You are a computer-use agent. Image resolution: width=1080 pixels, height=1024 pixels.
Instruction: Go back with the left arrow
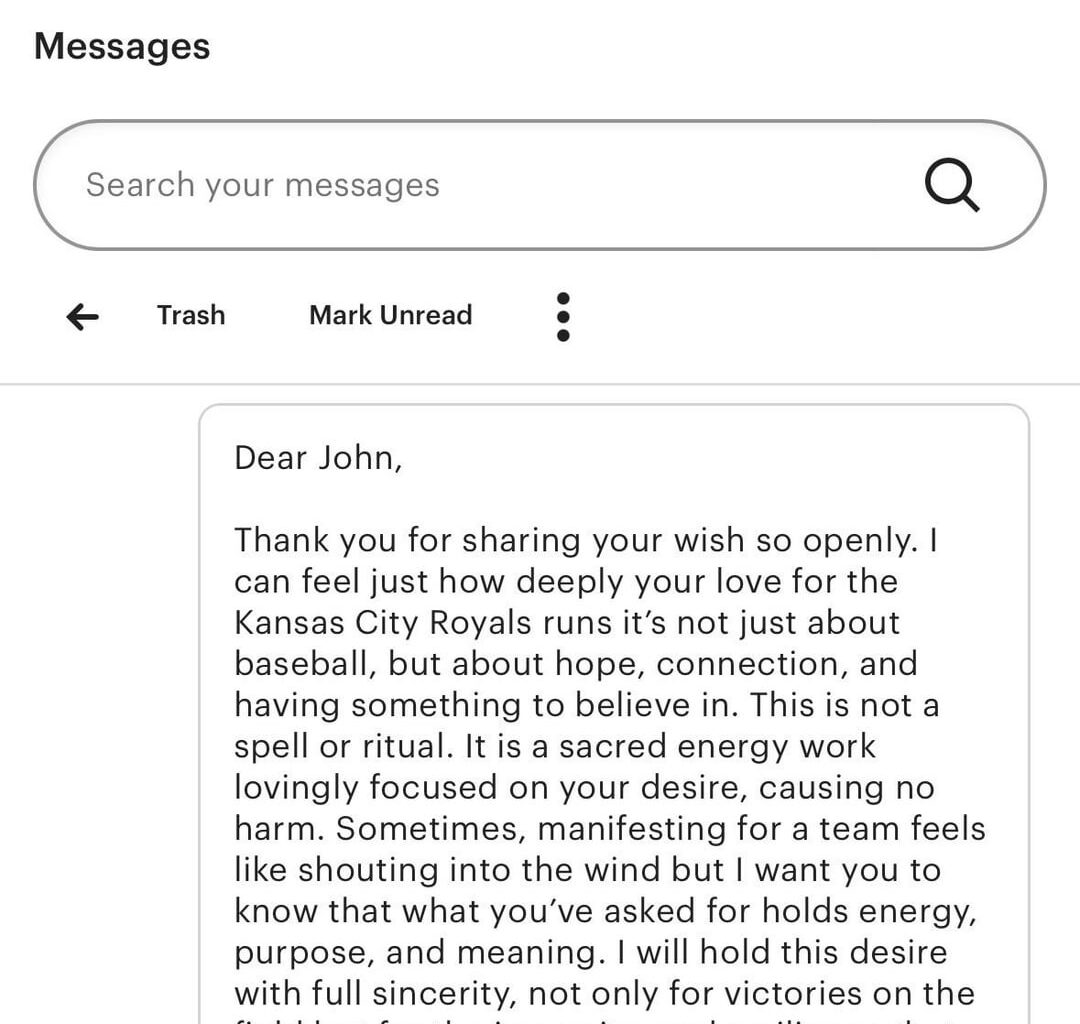click(82, 317)
